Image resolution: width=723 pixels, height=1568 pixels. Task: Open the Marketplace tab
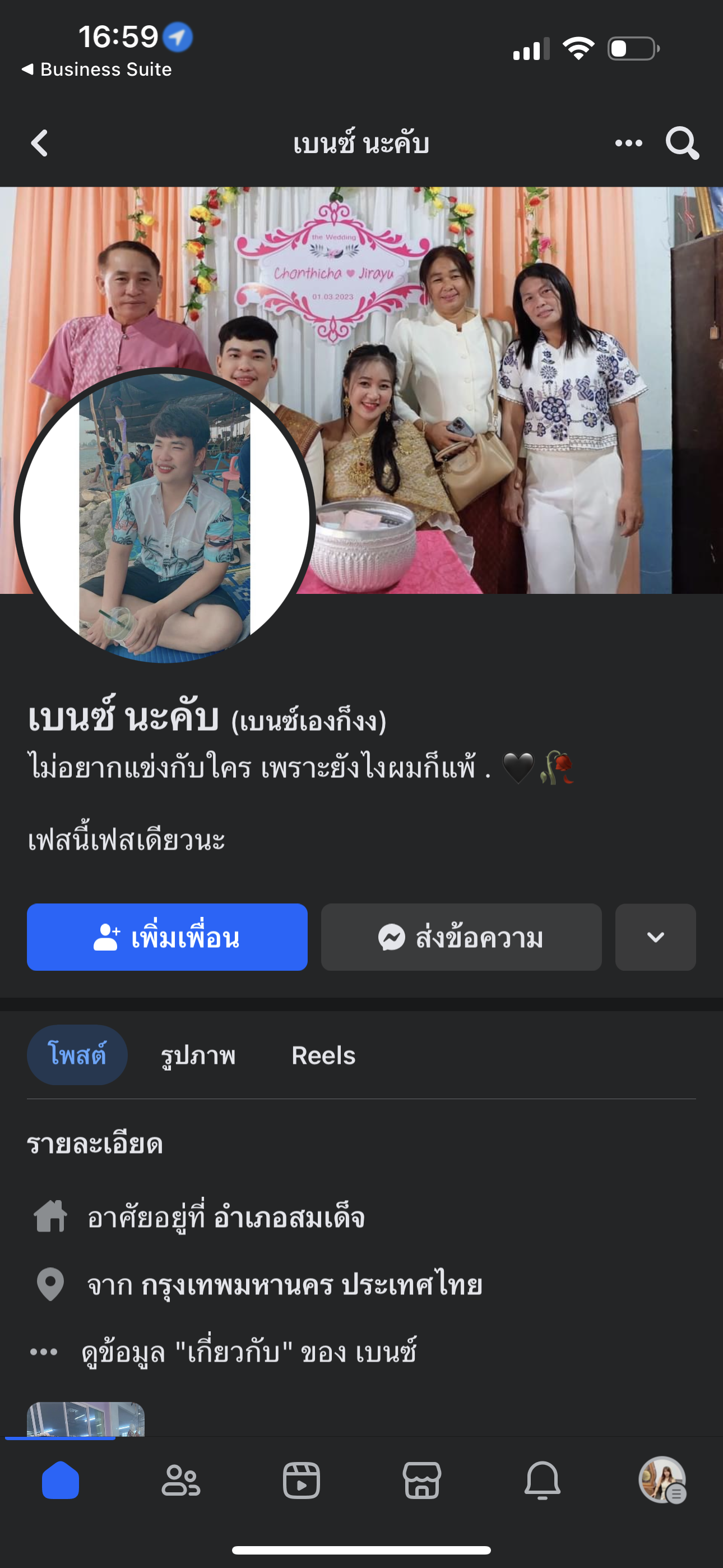421,1481
